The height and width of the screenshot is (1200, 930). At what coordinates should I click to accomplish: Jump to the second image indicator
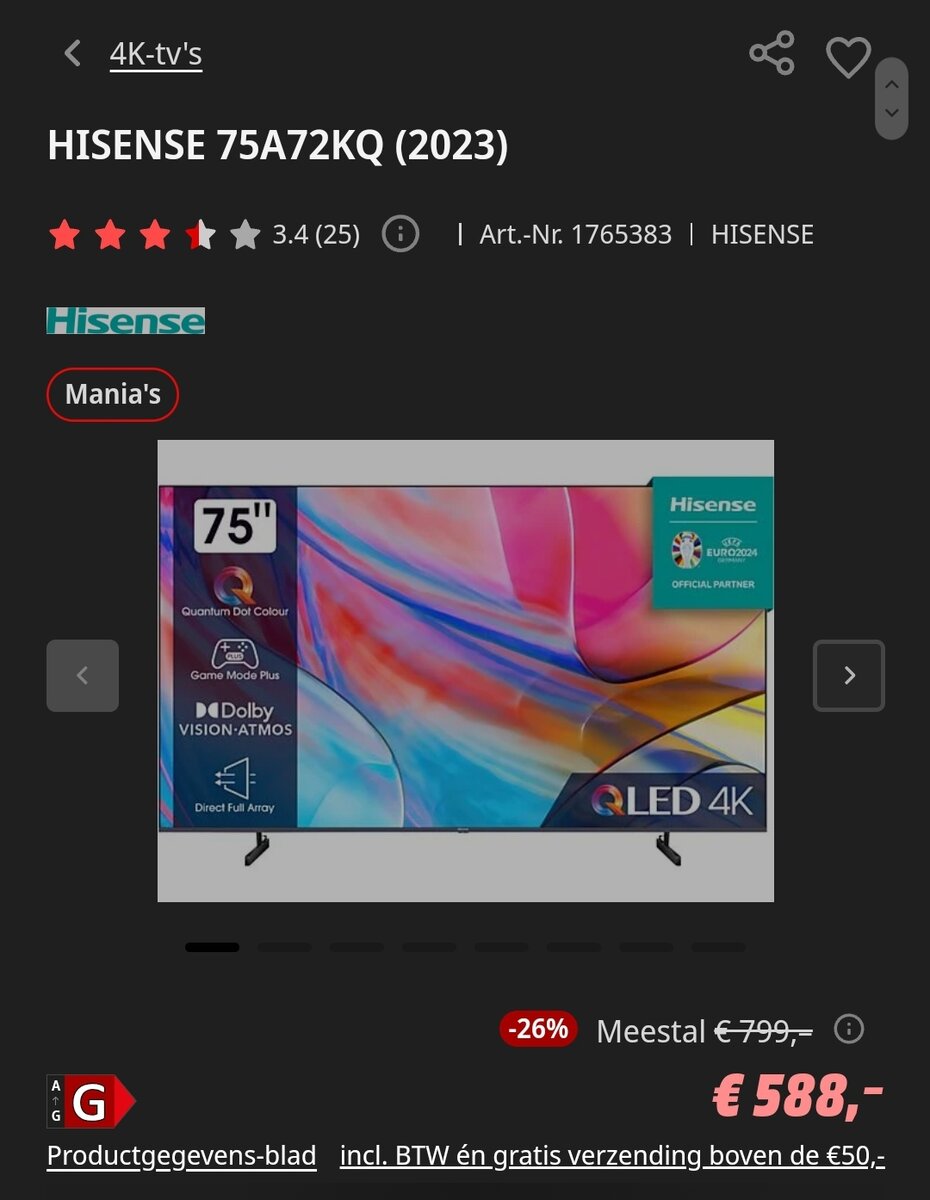284,947
